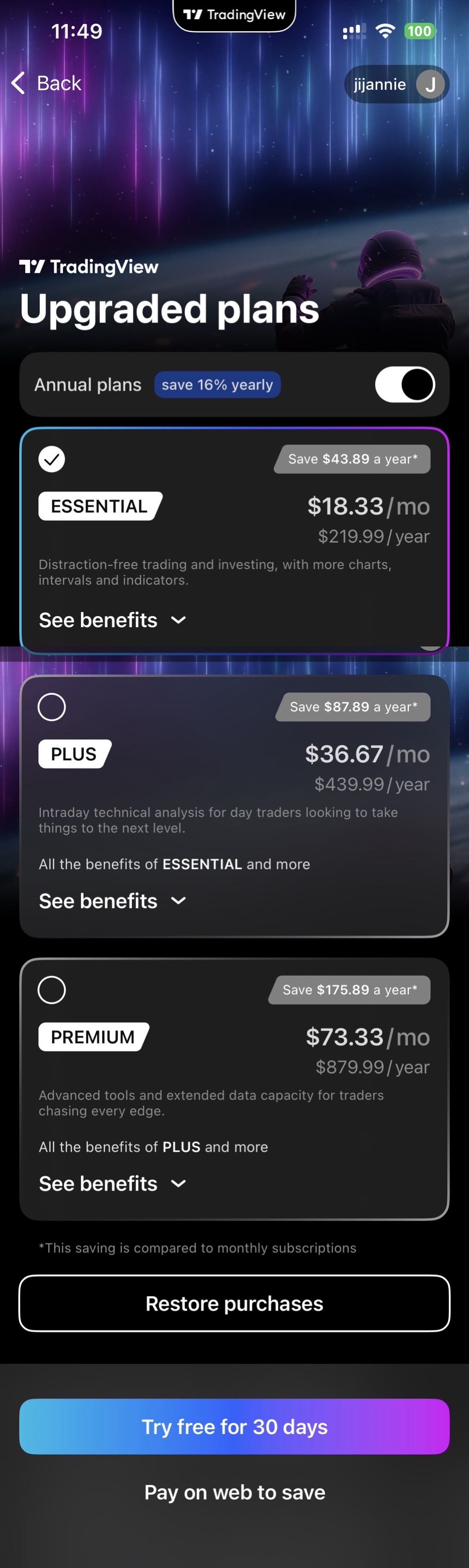This screenshot has width=469, height=1568.
Task: Expand See benefits for Plus plan
Action: (112, 901)
